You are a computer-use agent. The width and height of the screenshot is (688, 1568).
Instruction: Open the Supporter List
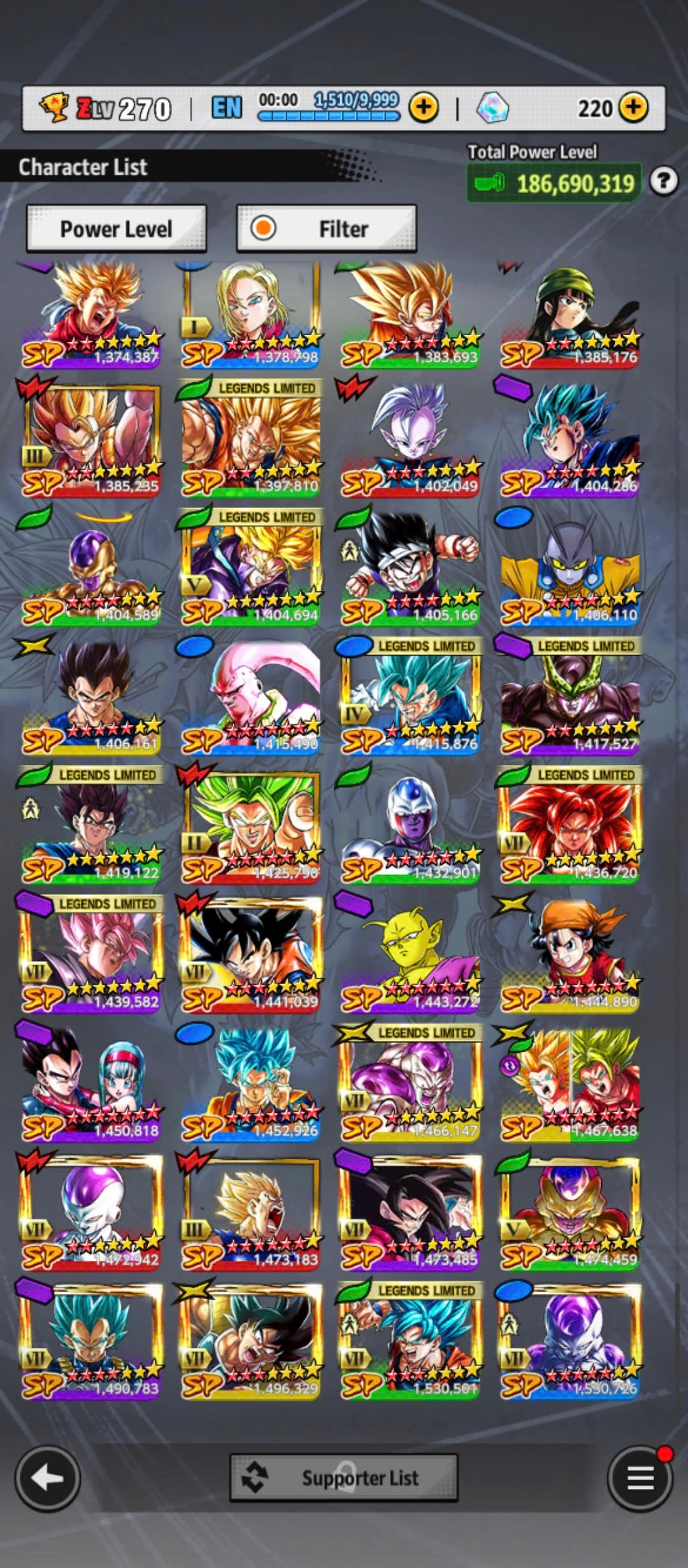(343, 1477)
